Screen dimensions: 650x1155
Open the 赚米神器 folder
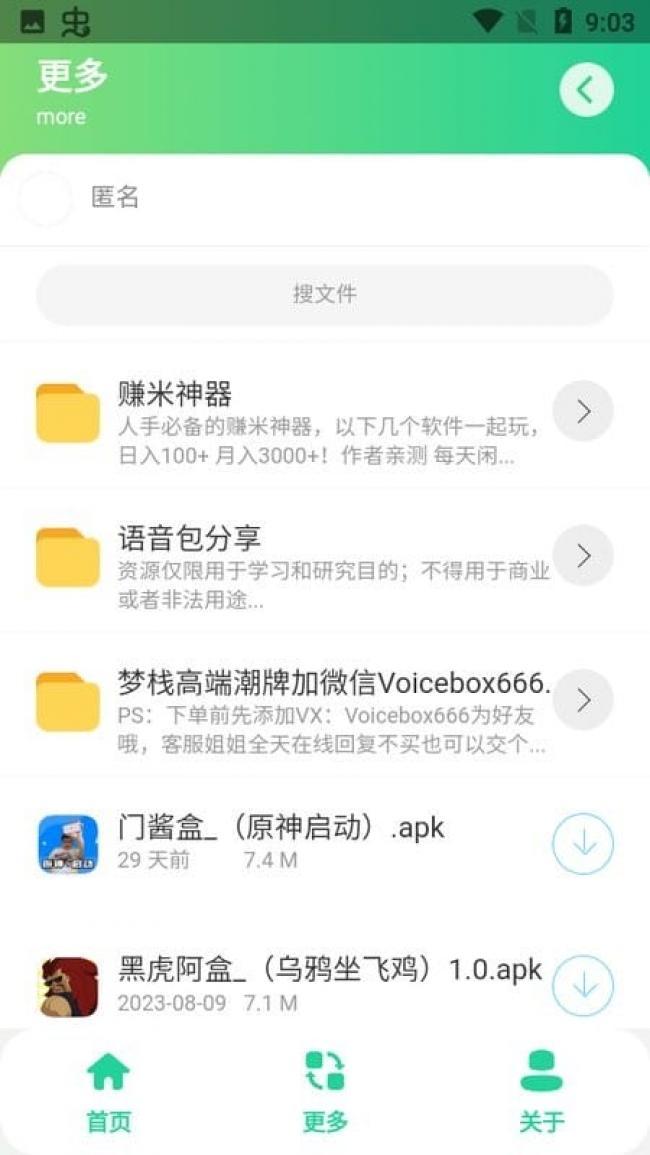tap(582, 411)
